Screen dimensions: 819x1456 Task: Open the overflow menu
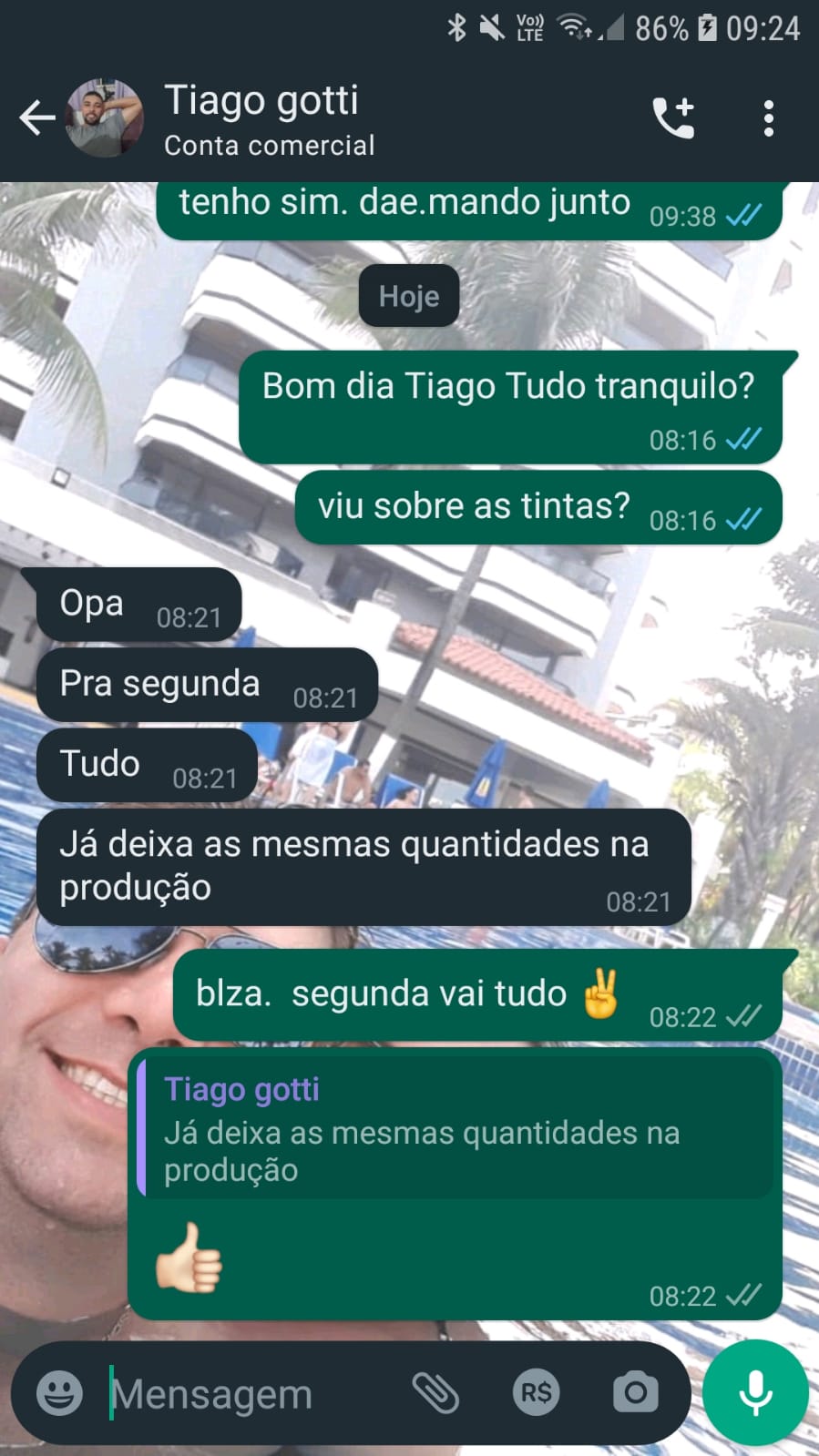(x=768, y=118)
